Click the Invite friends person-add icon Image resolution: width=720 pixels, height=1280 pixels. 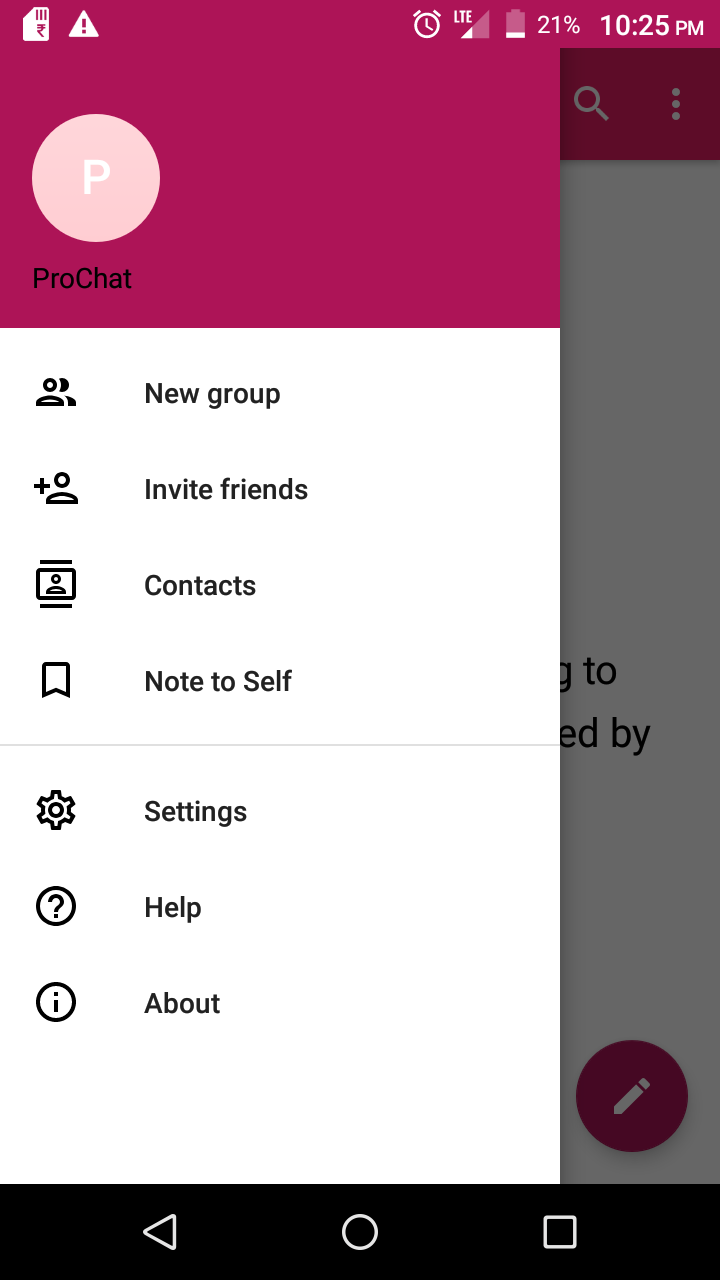pos(55,488)
